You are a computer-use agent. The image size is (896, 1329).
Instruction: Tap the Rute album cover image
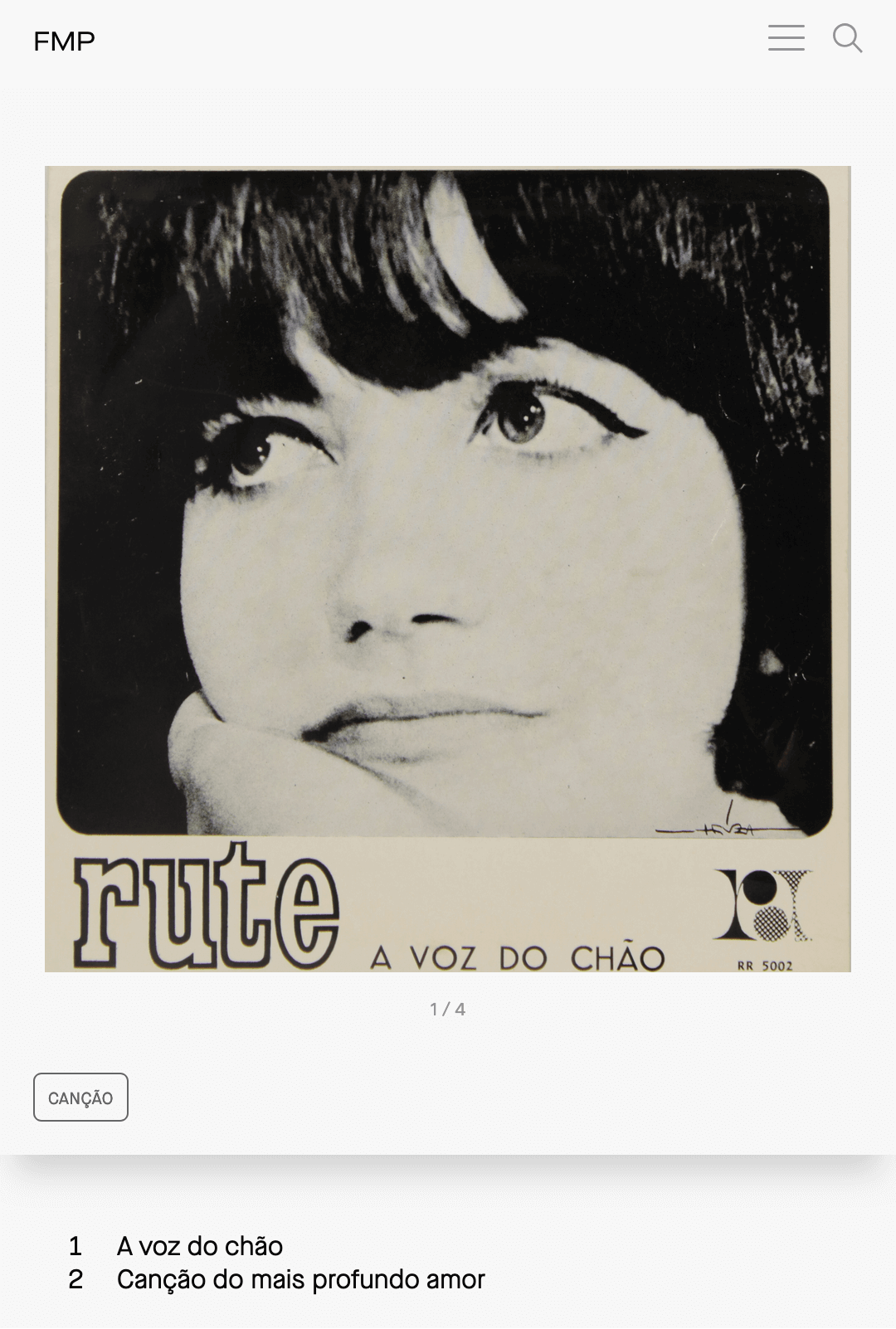click(447, 568)
